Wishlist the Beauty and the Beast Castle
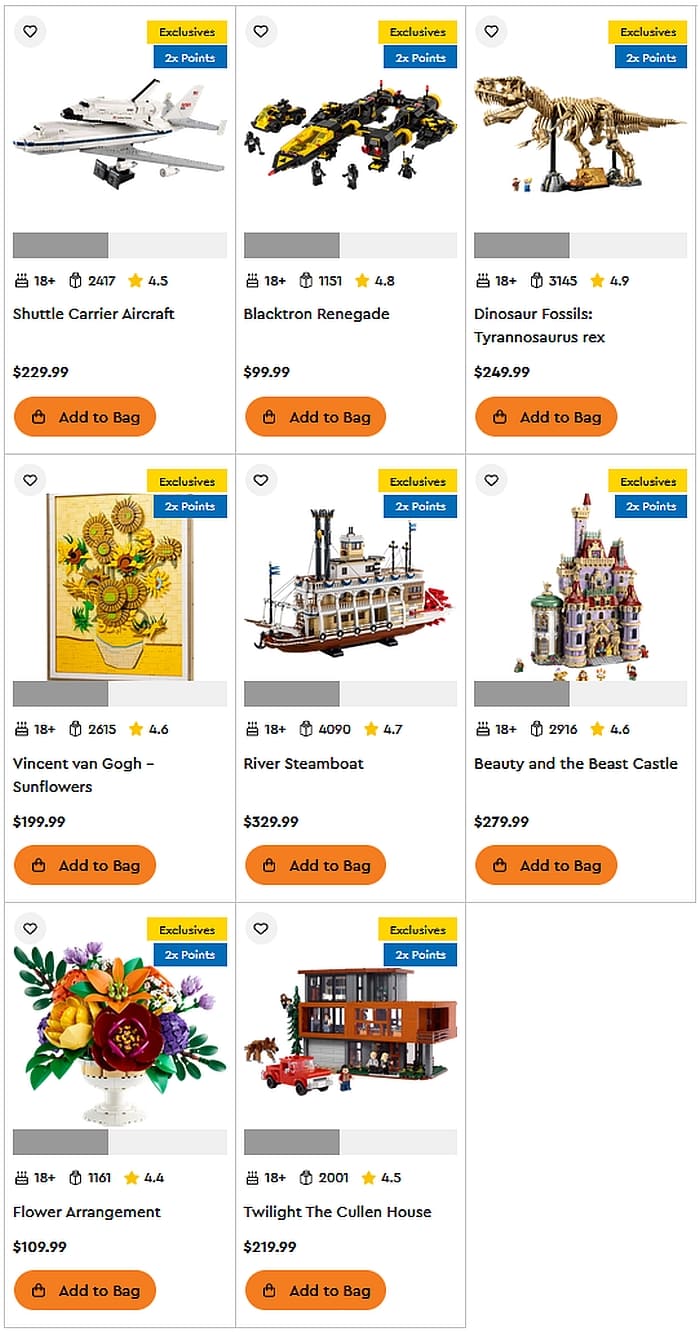700x1332 pixels. (491, 481)
